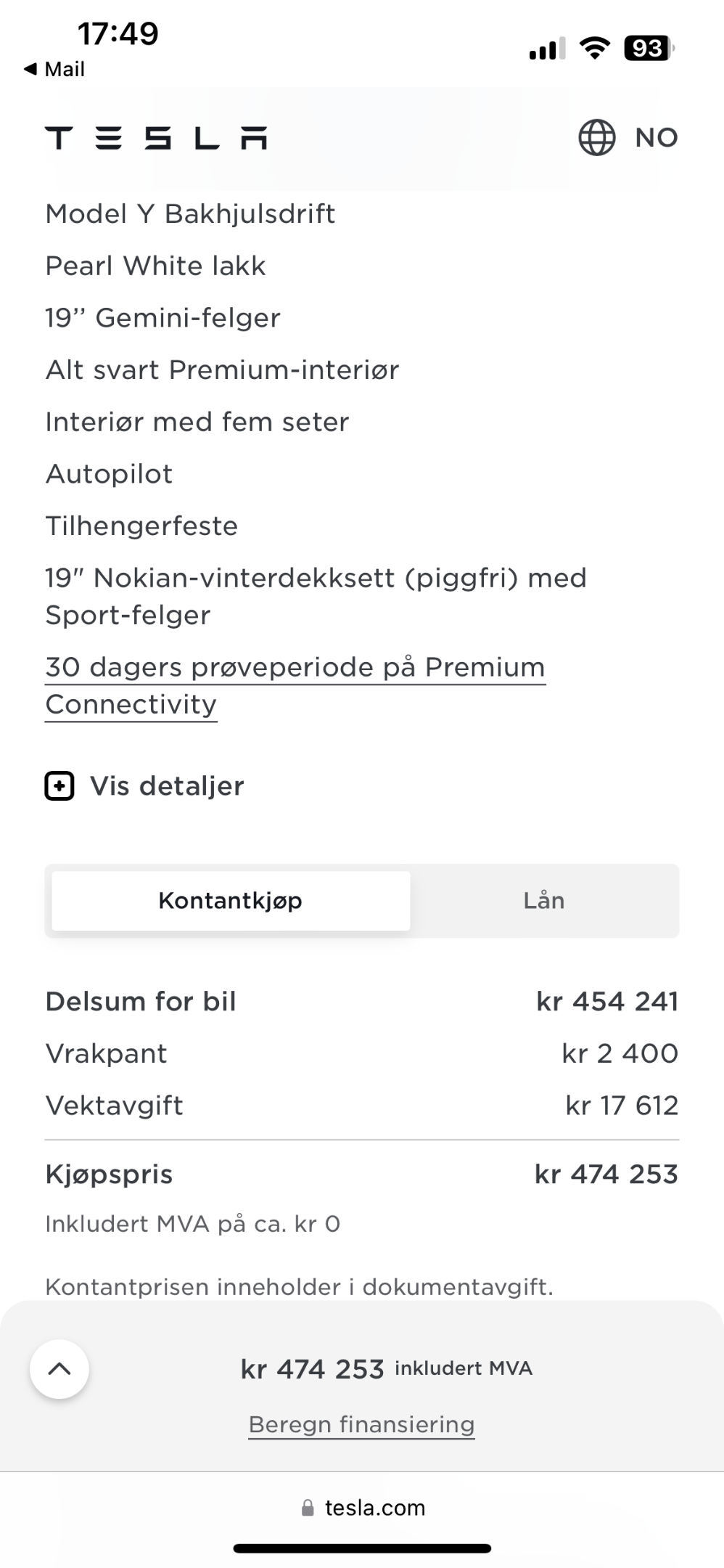Open the Premium Connectivity trial link
This screenshot has height=1568, width=724.
pyautogui.click(x=295, y=685)
